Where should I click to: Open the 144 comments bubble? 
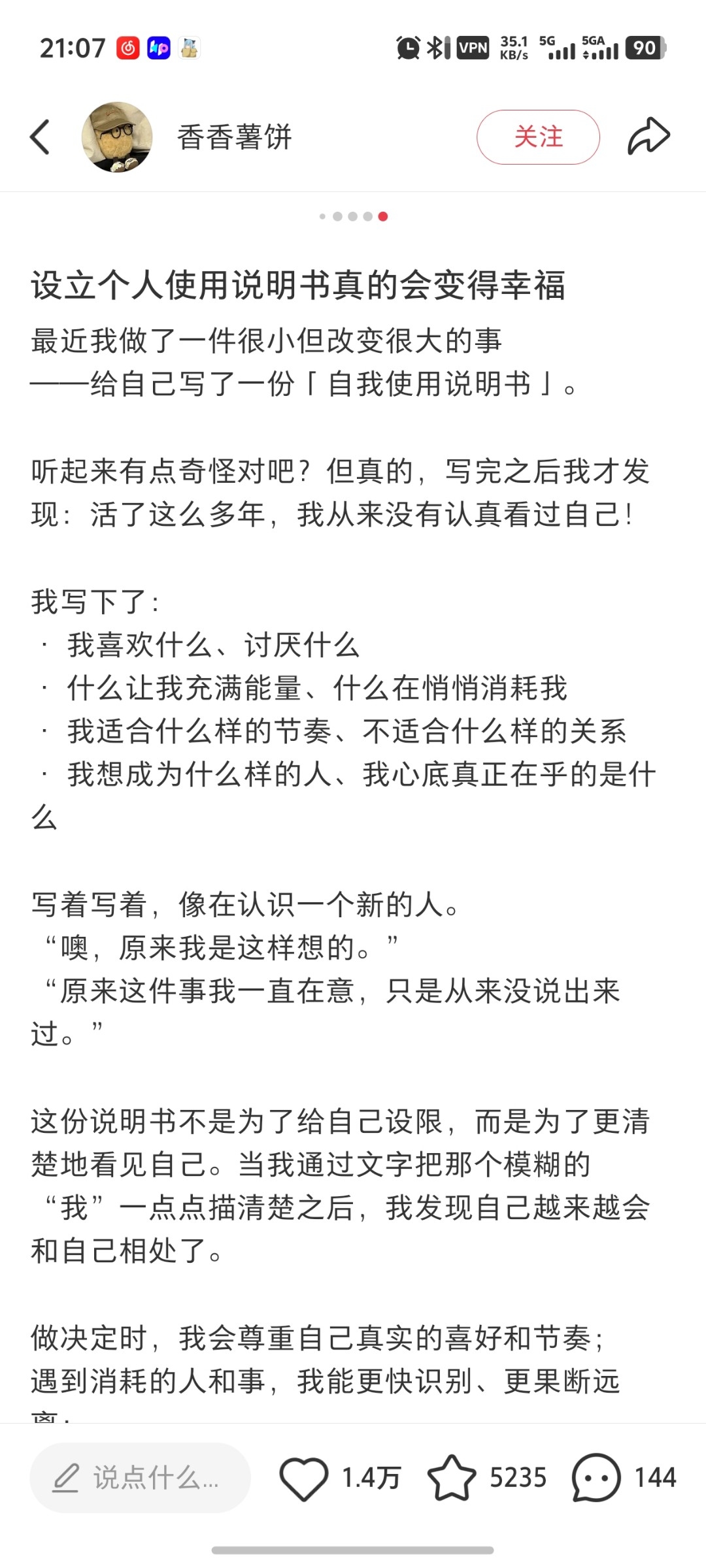tap(596, 1478)
